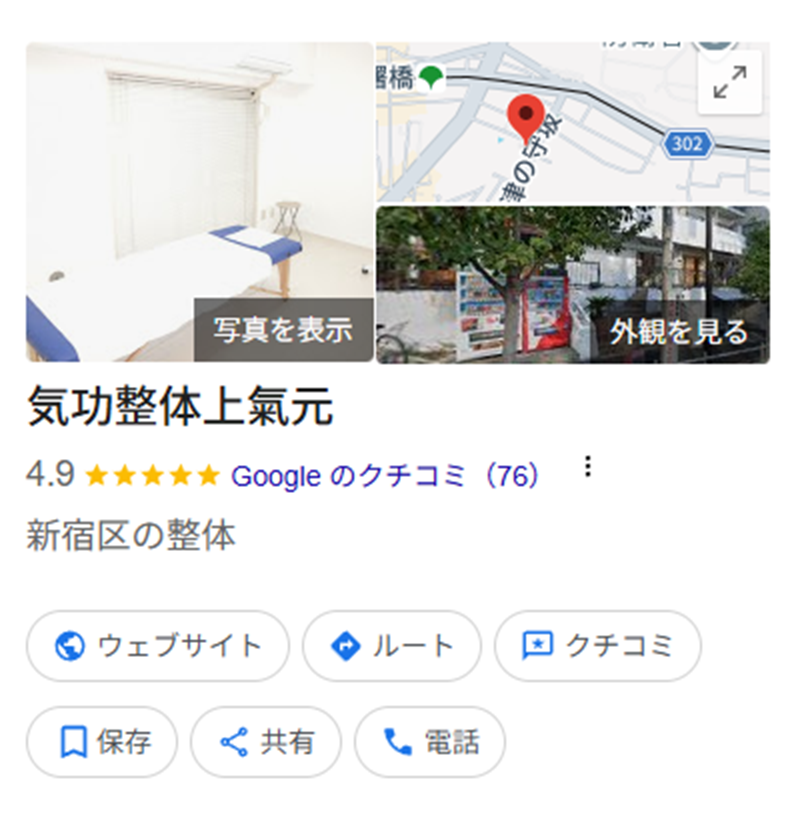
Task: Call the clinic with 電話 button
Action: click(430, 742)
